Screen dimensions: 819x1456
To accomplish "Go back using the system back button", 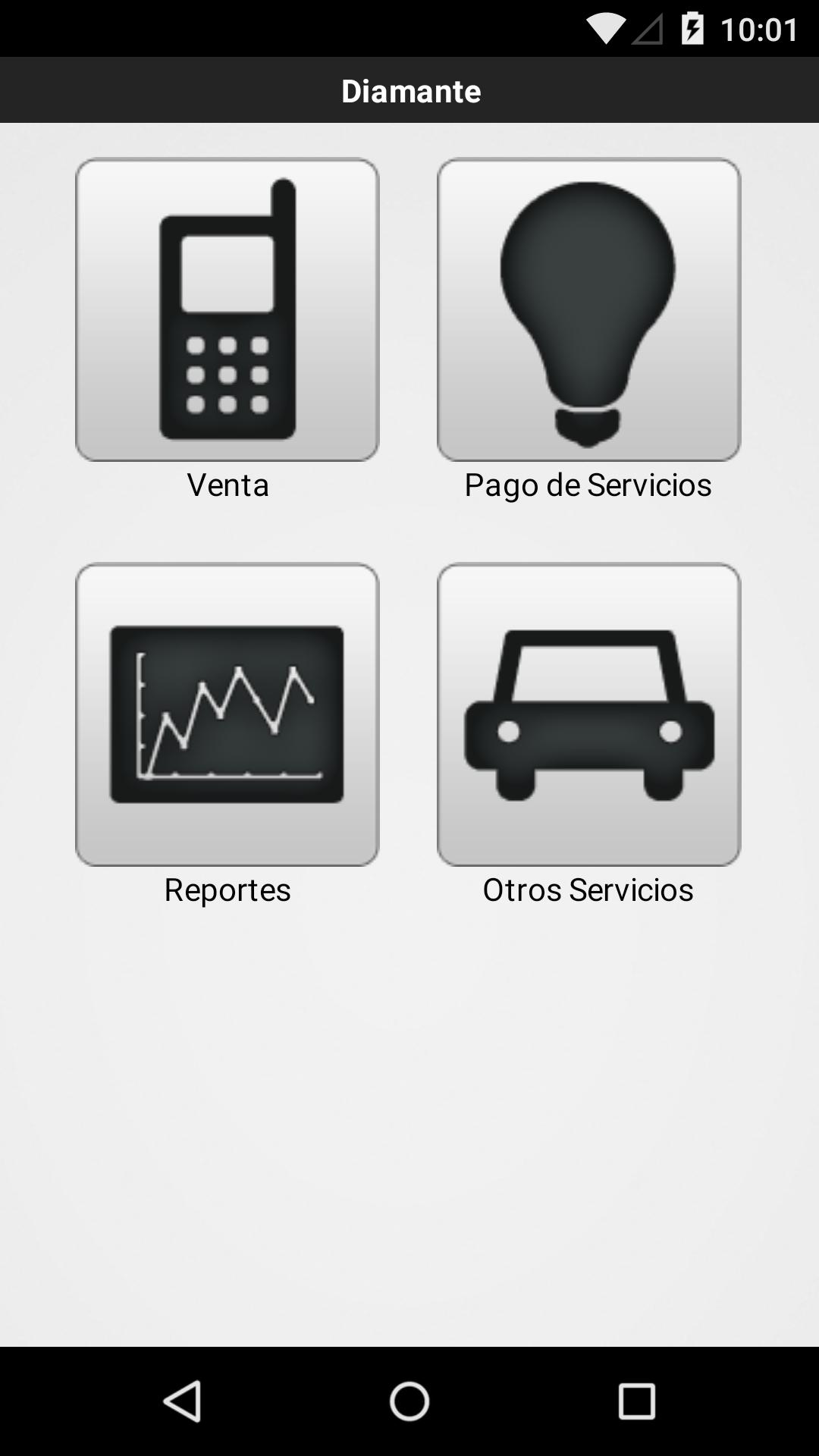I will [x=182, y=1400].
